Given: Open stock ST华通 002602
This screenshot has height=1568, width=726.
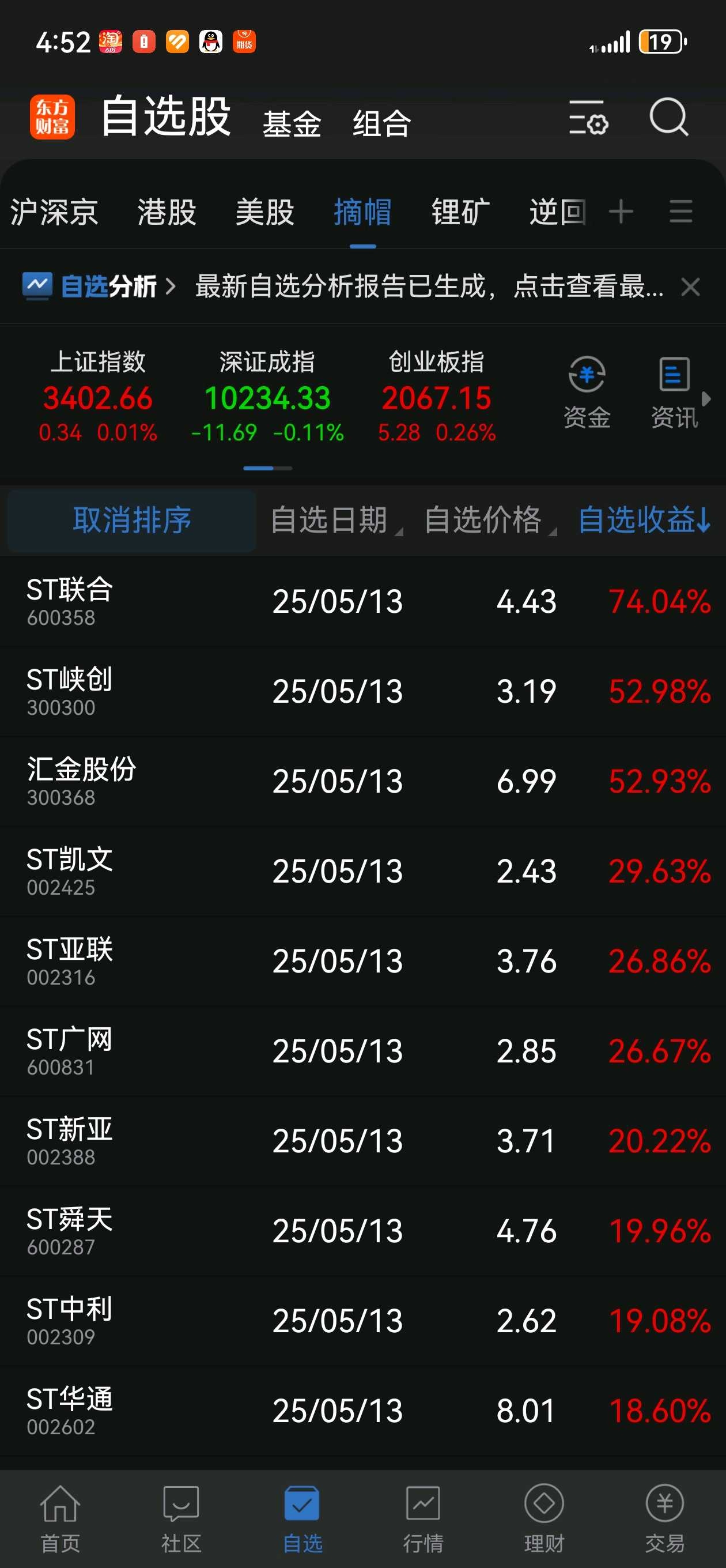Looking at the screenshot, I should click(362, 1411).
